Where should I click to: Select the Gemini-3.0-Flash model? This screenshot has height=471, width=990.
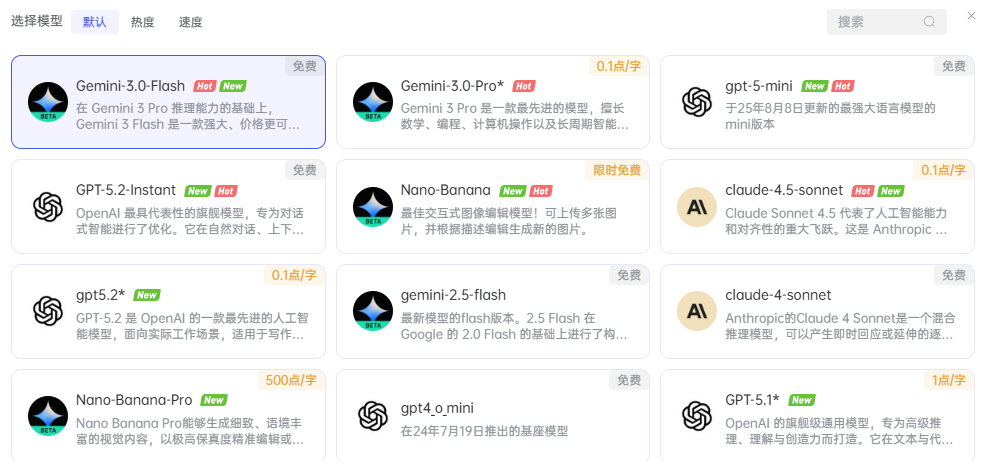tap(168, 102)
